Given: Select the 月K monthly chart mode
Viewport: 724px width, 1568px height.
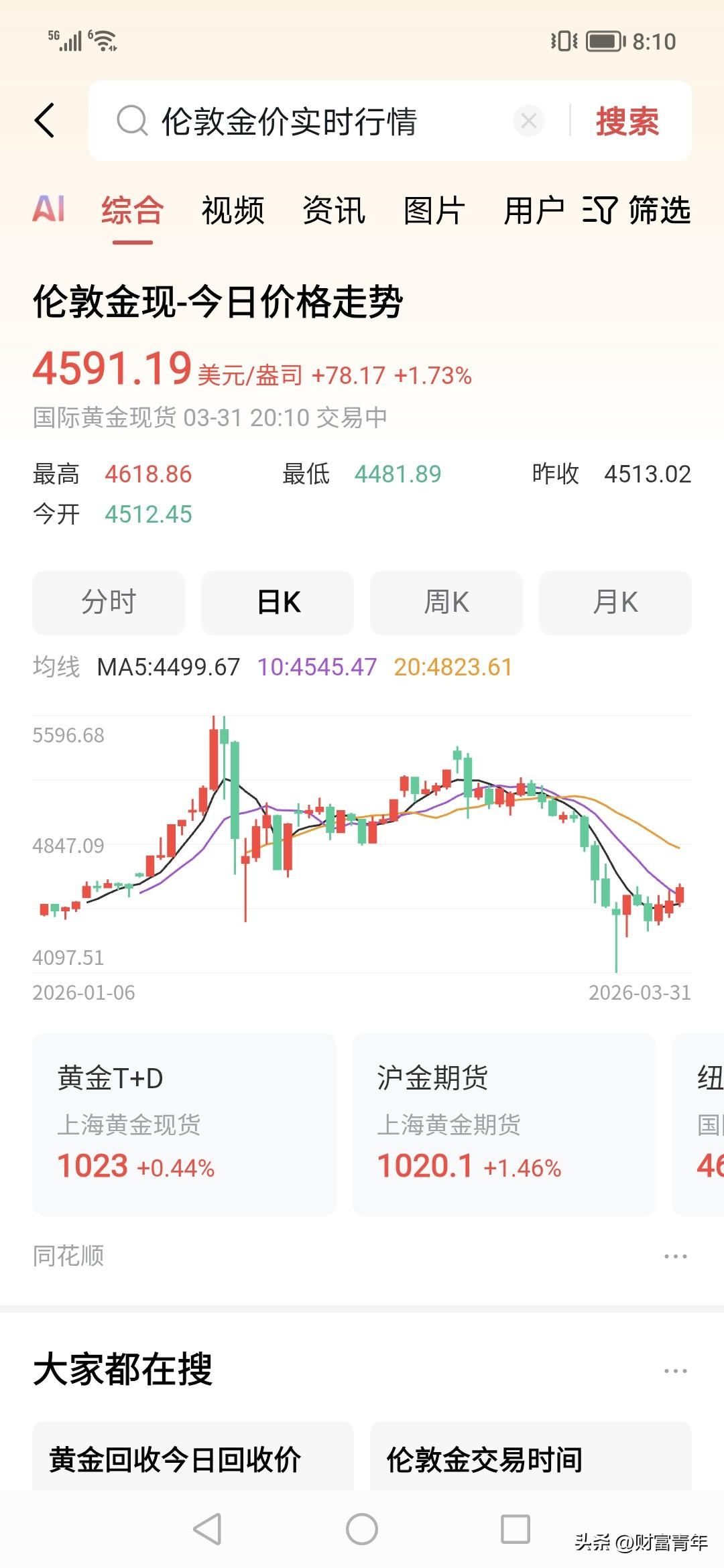Looking at the screenshot, I should (x=614, y=602).
